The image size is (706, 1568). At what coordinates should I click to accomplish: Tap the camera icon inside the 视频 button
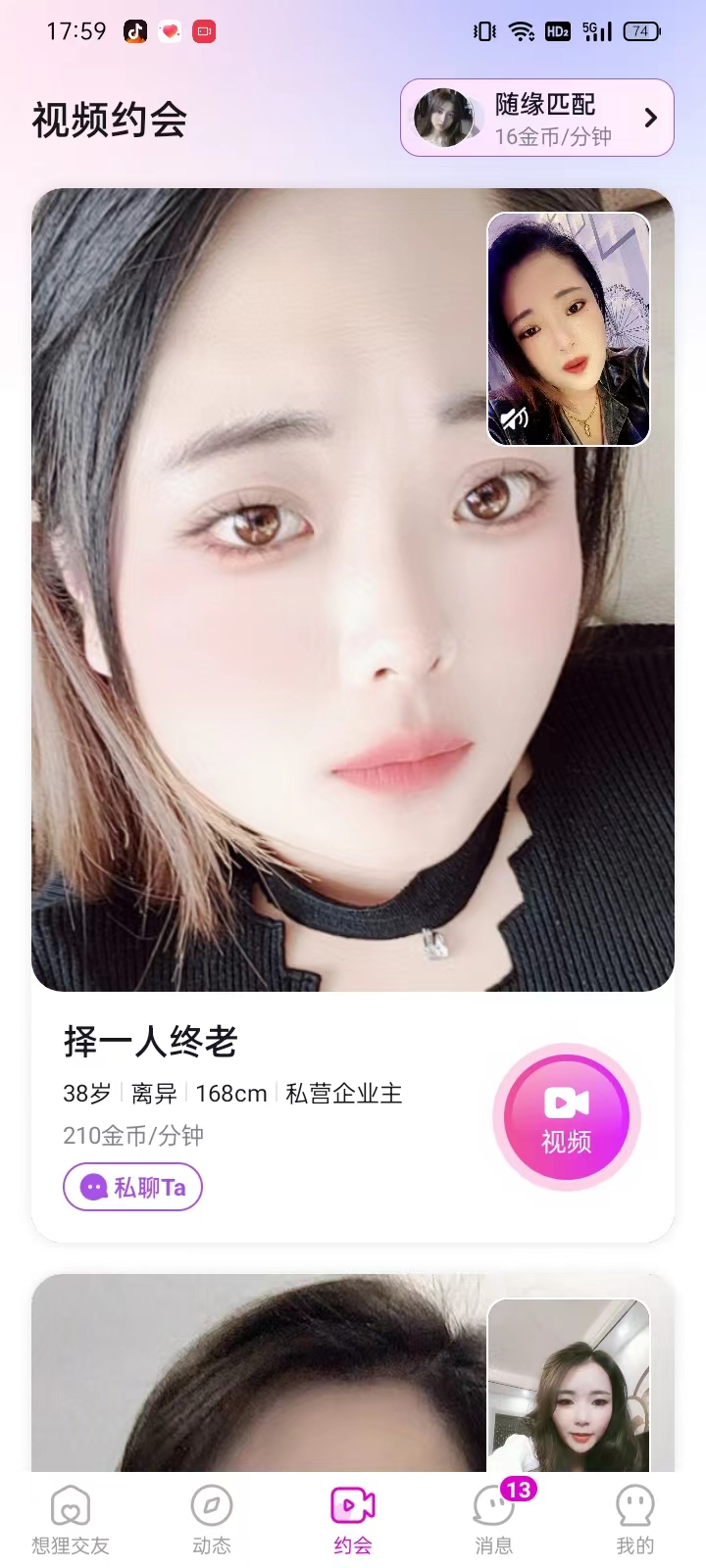point(566,1102)
